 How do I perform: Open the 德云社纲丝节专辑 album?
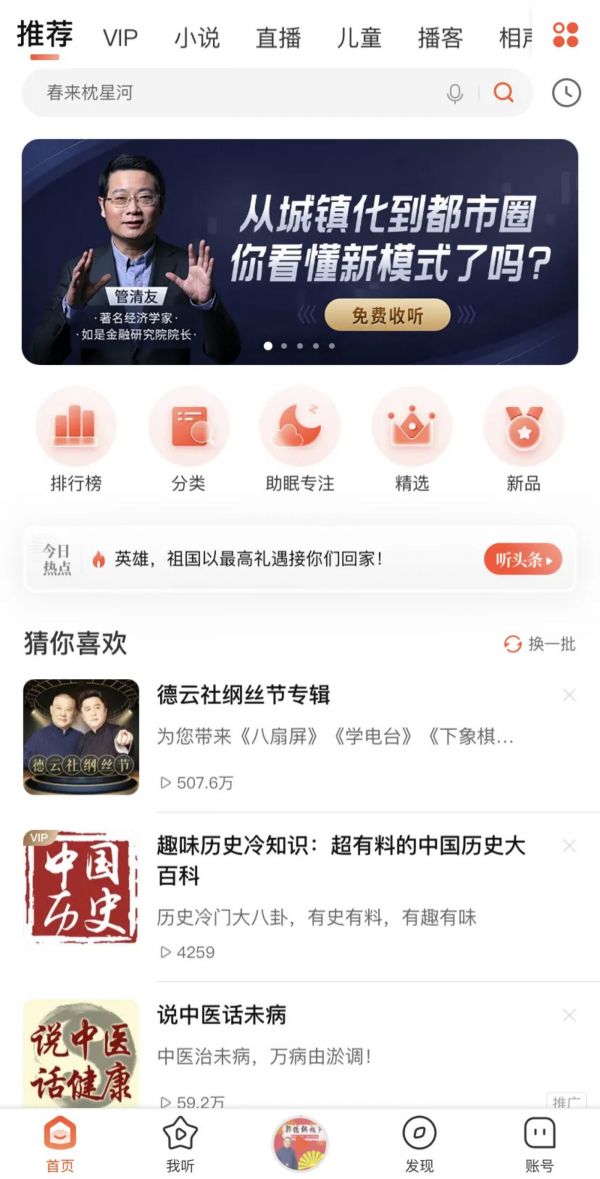point(243,694)
